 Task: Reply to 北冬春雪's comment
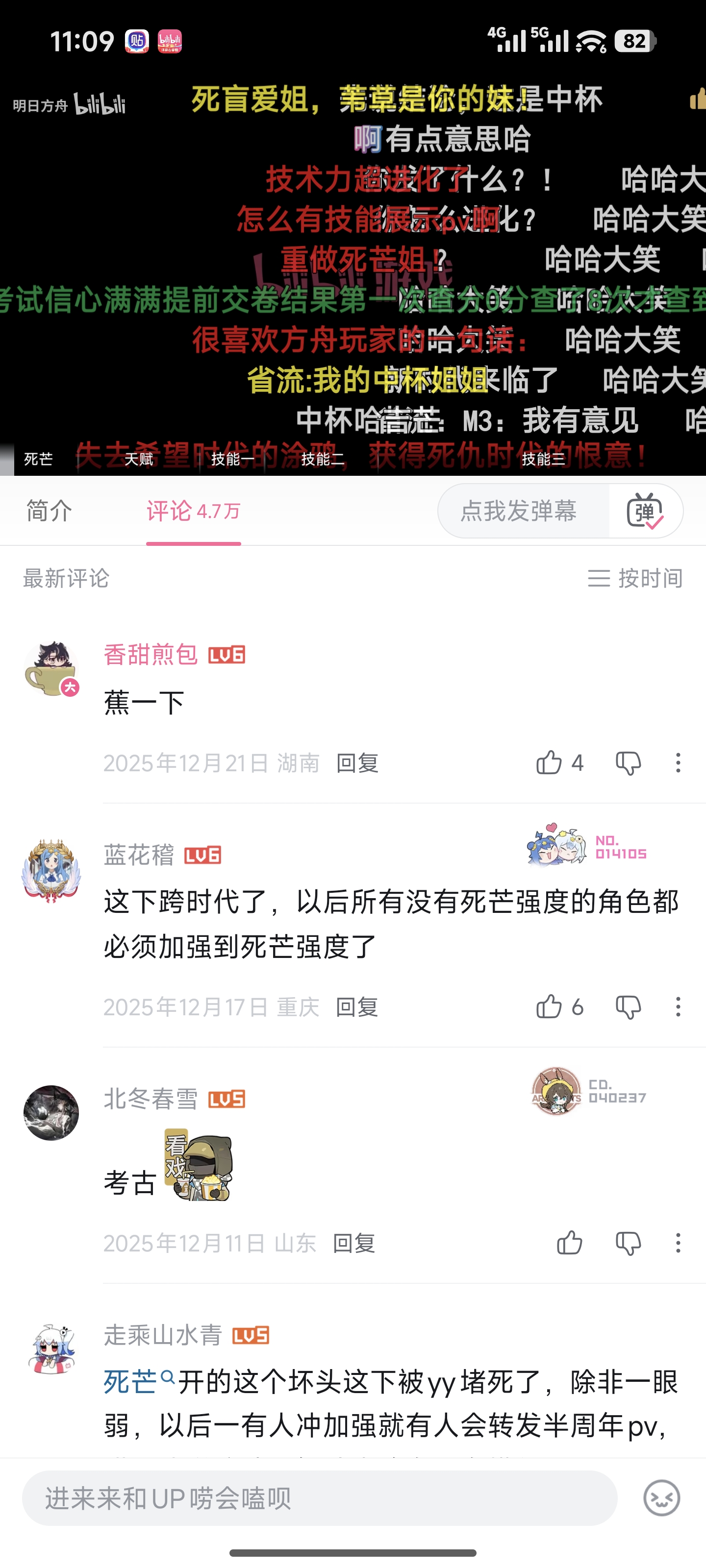[354, 1243]
